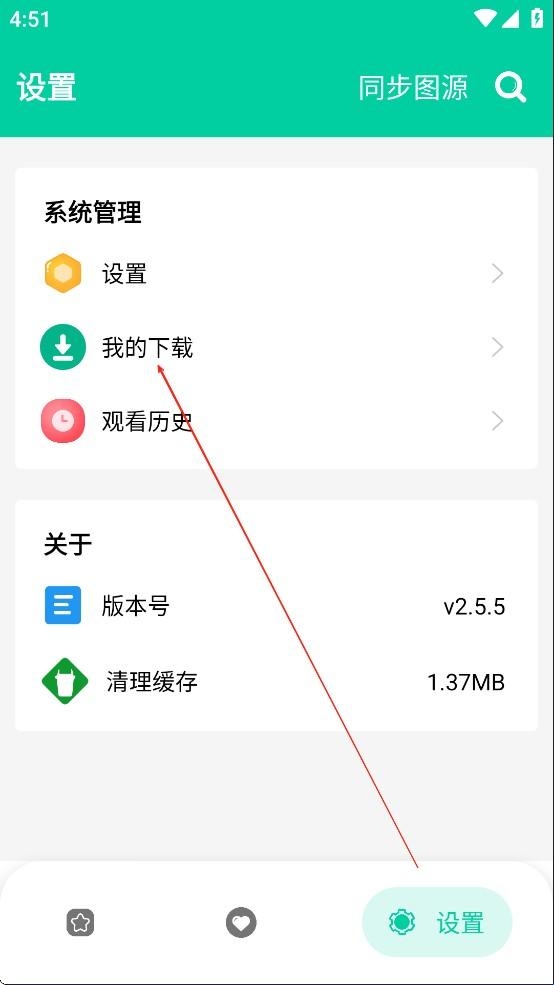The width and height of the screenshot is (554, 985).
Task: Open the search magnifier icon
Action: coord(510,87)
